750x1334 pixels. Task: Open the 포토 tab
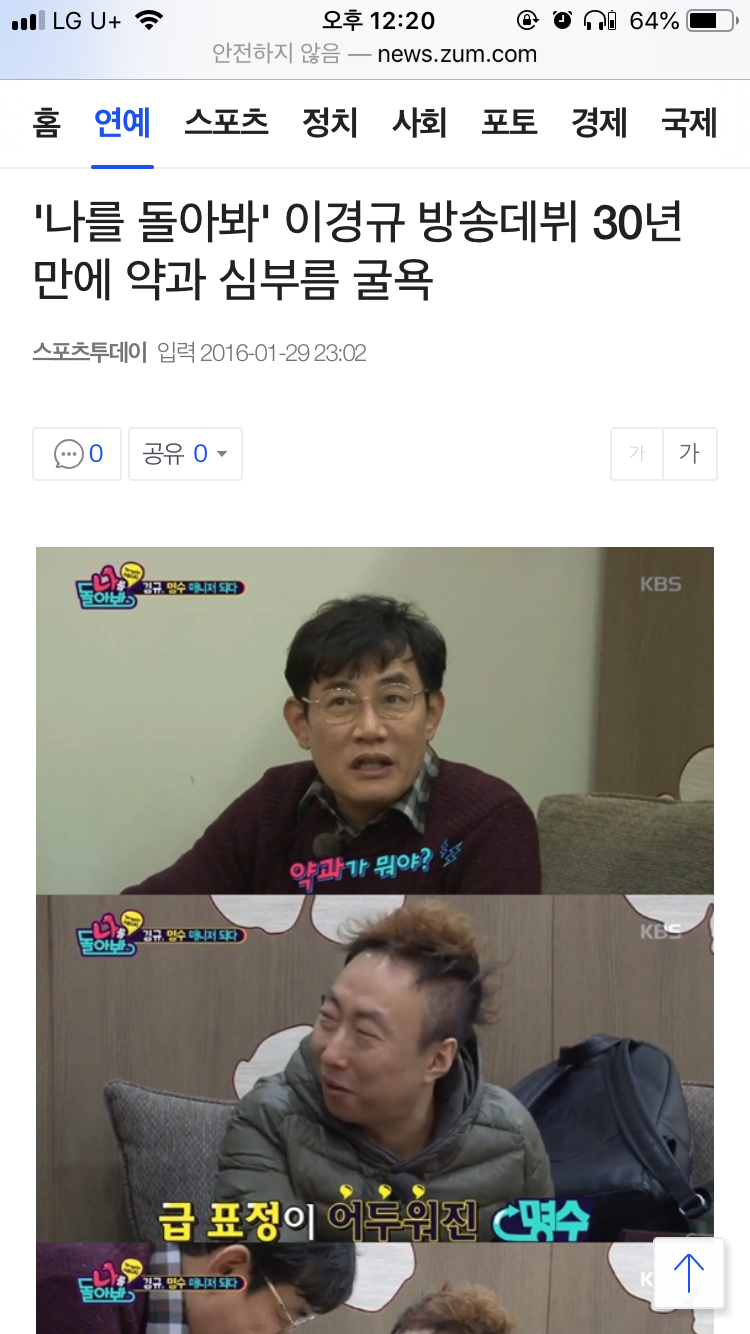509,123
